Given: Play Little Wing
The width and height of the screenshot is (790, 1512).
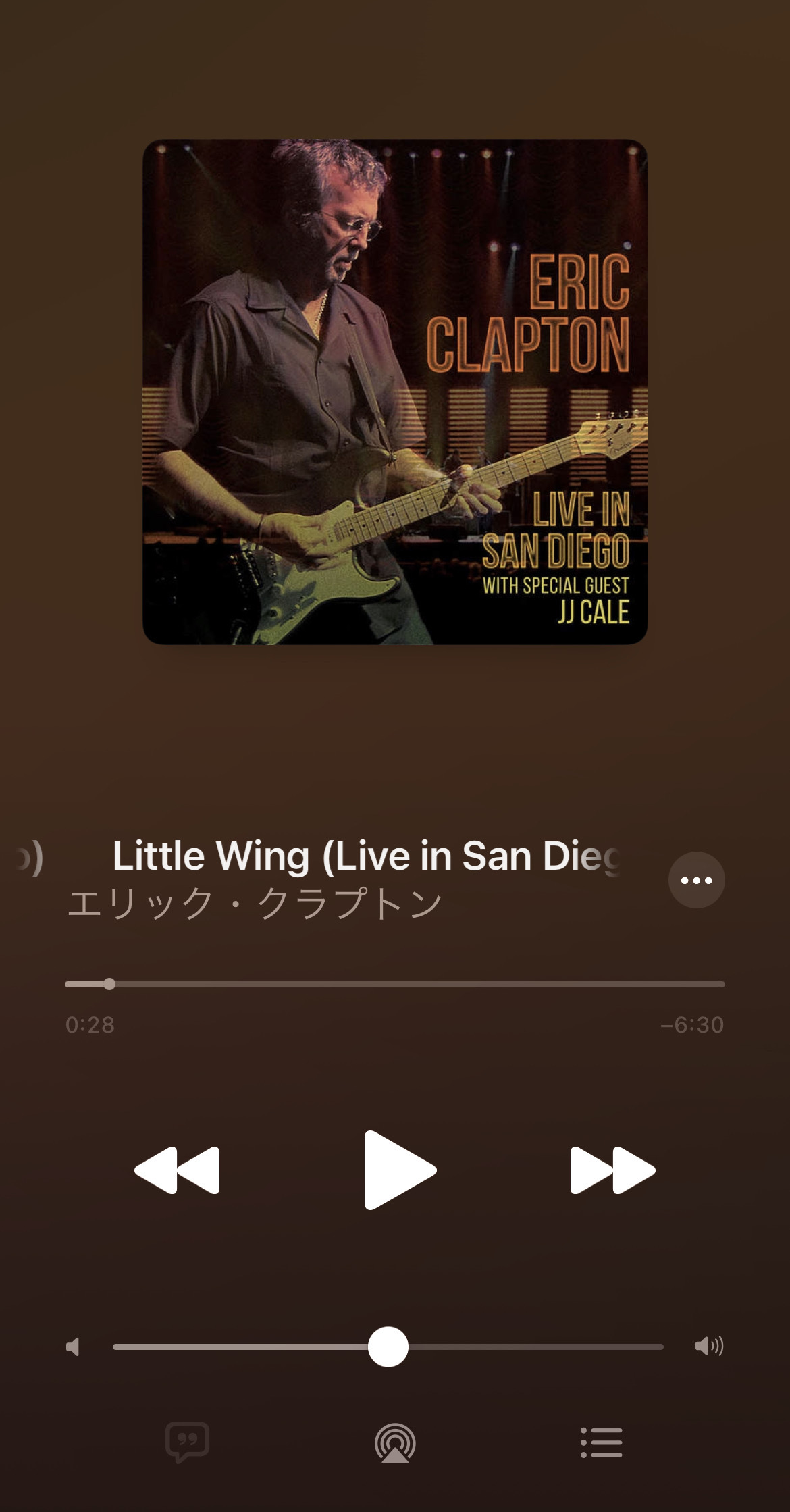Looking at the screenshot, I should pyautogui.click(x=400, y=1170).
